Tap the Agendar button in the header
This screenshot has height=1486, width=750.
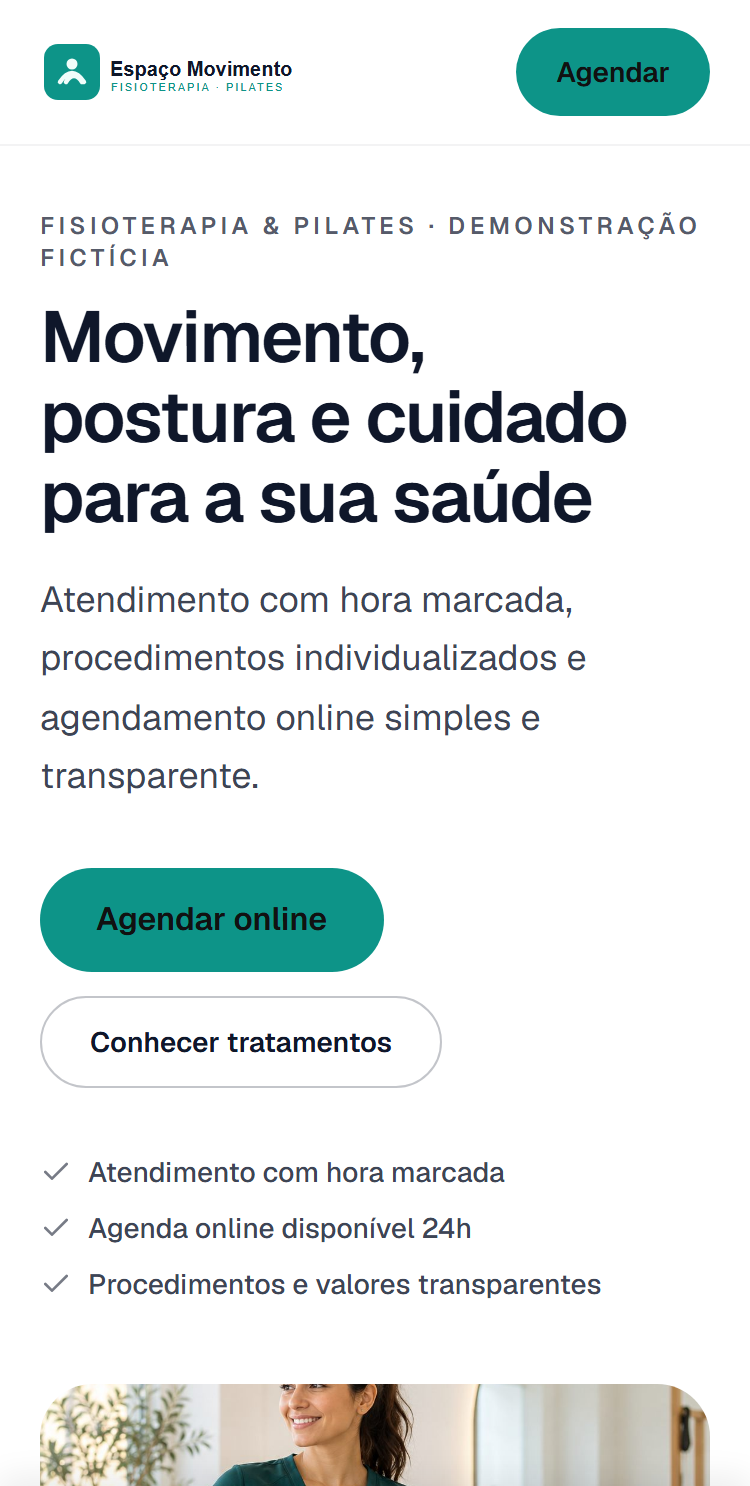(612, 72)
